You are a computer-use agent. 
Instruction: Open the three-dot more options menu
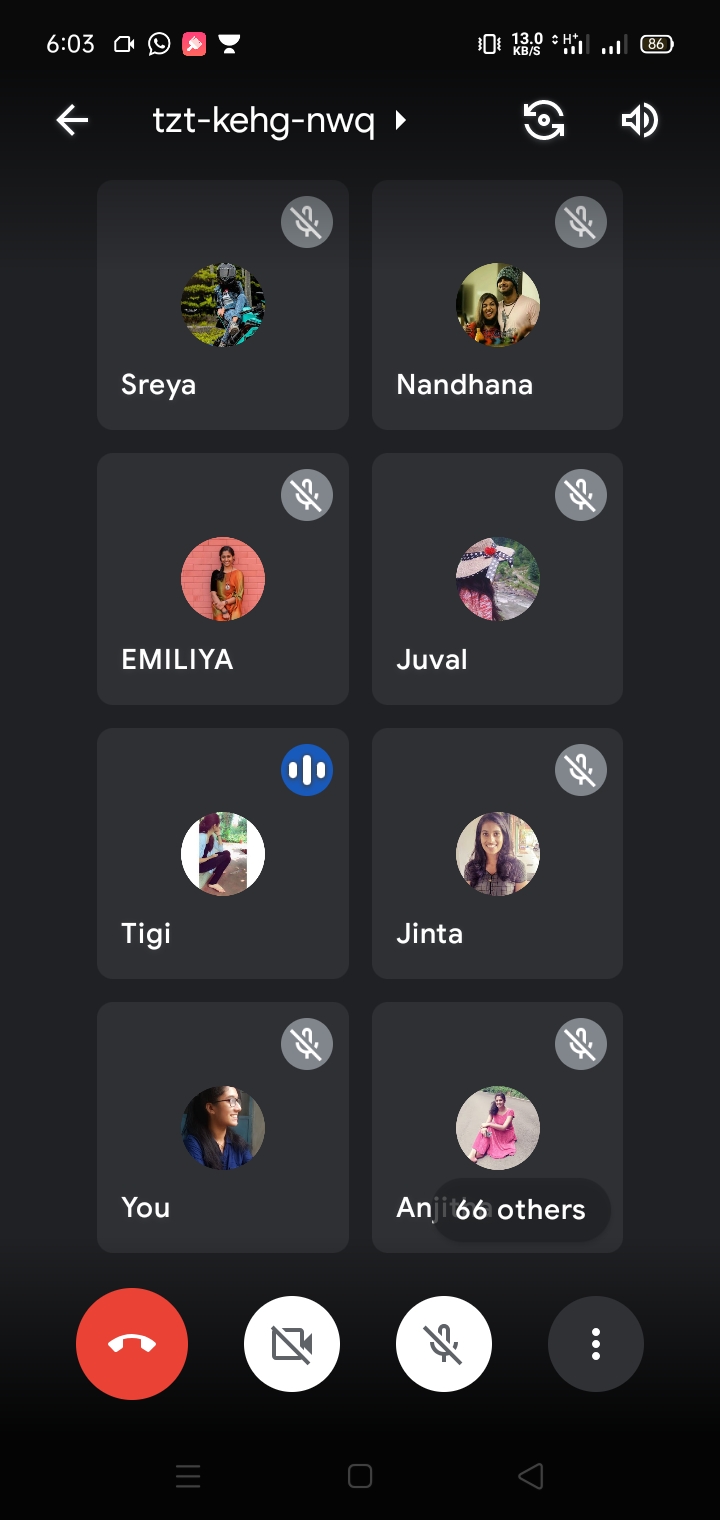pyautogui.click(x=596, y=1344)
